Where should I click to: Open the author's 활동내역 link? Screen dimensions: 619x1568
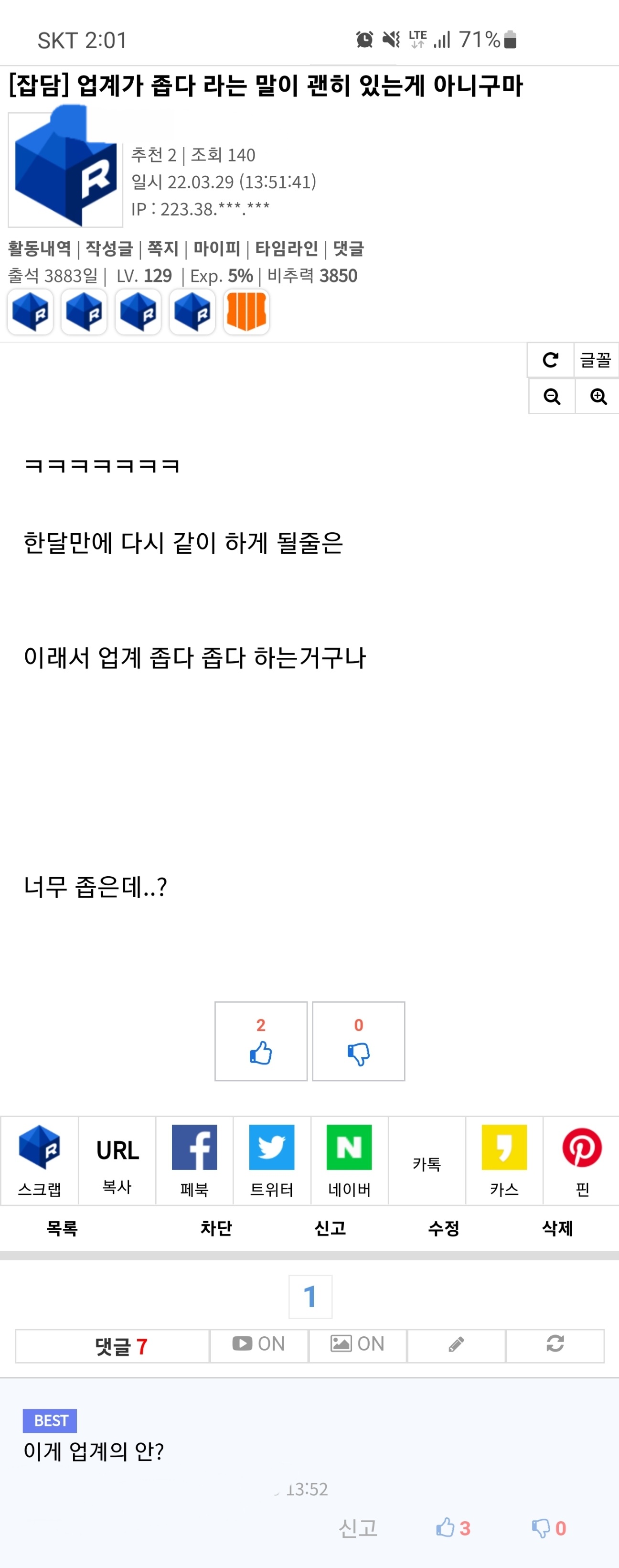click(x=39, y=248)
